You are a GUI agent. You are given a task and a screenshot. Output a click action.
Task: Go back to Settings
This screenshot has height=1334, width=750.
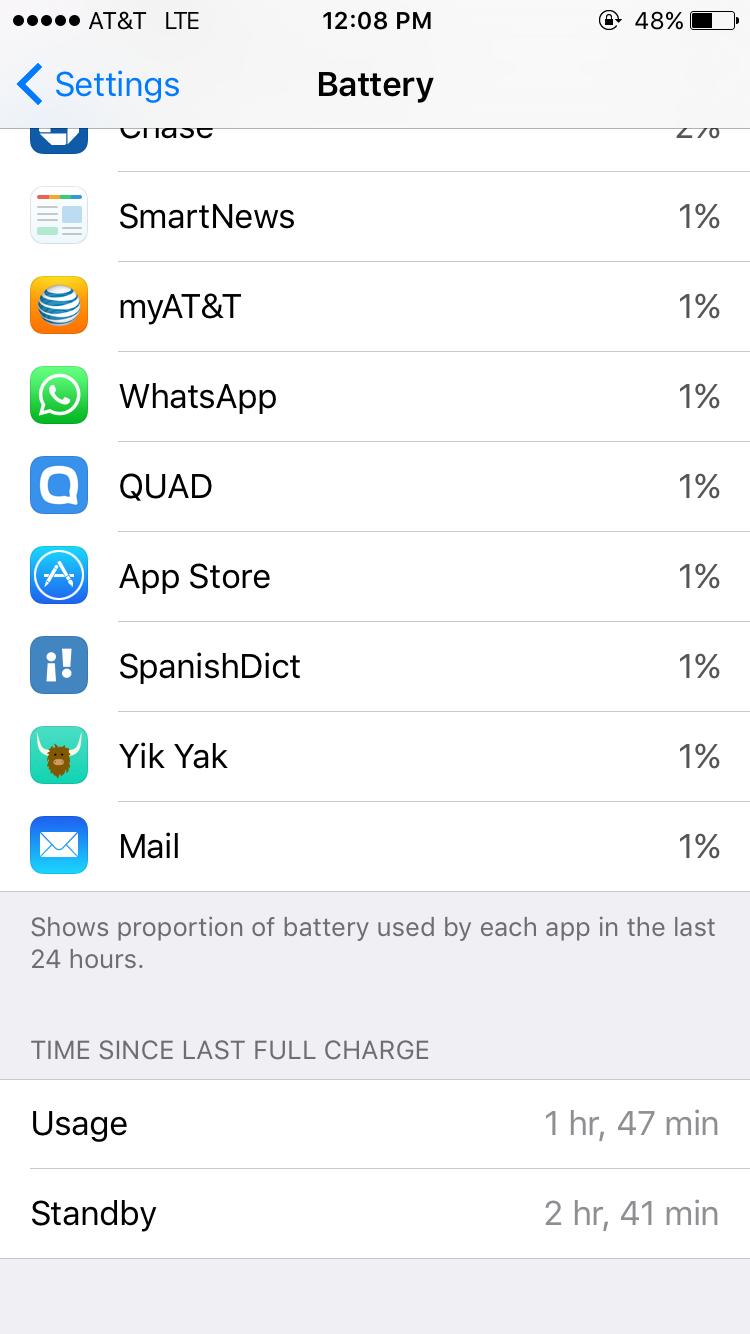point(98,85)
